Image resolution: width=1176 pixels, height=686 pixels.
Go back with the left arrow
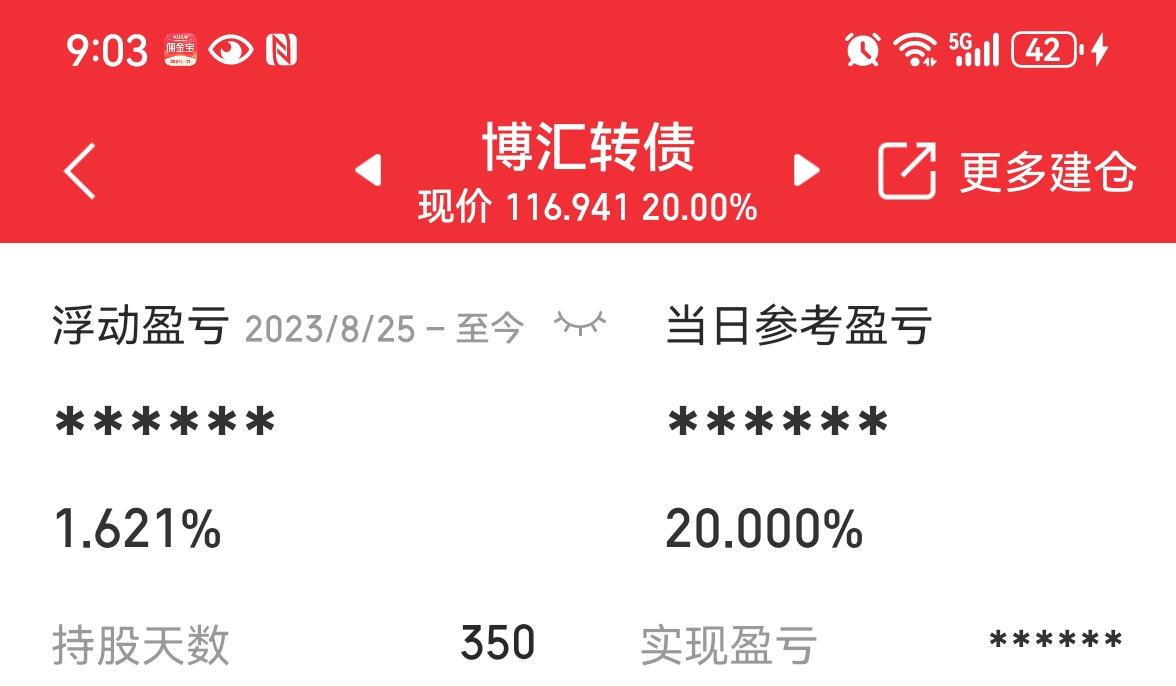pos(80,171)
